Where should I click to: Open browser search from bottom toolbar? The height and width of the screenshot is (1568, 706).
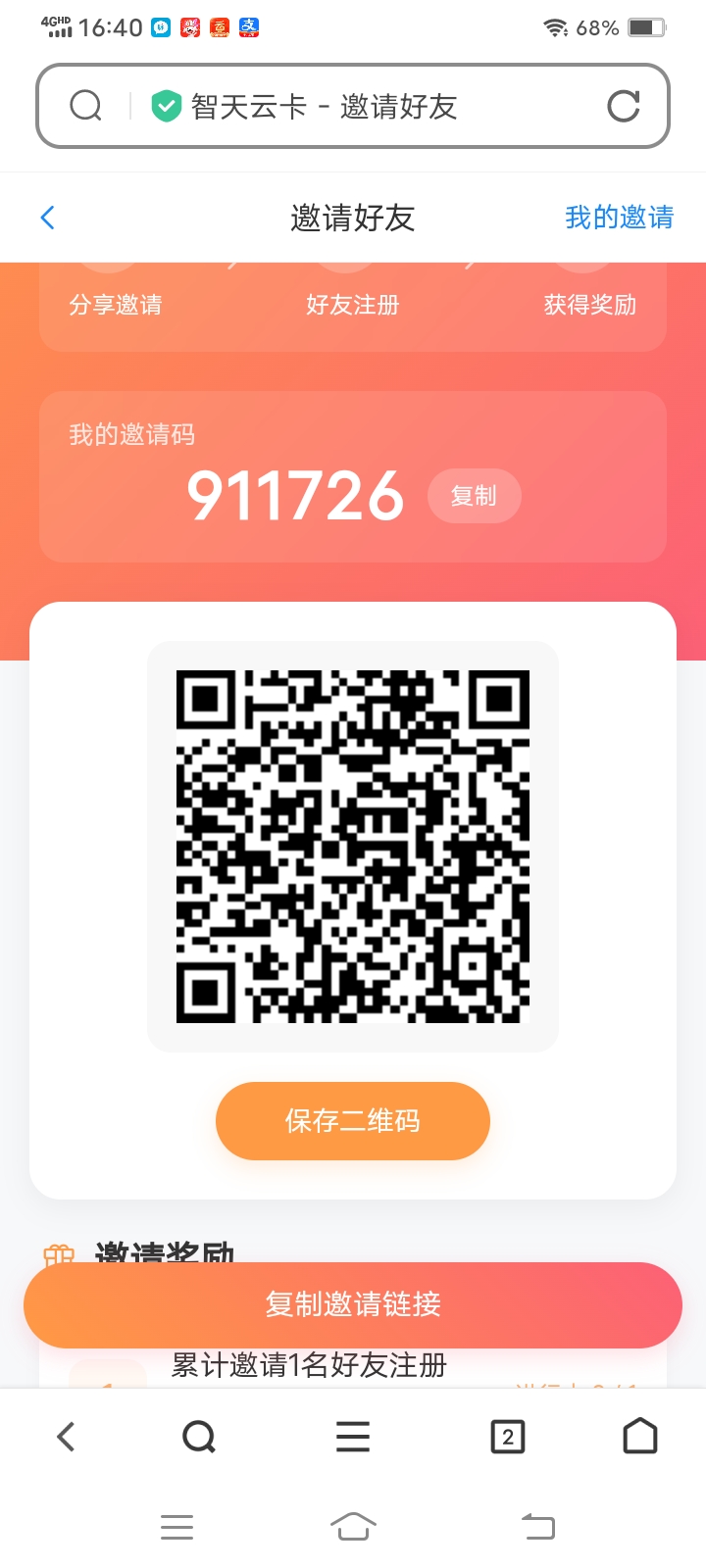coord(199,1437)
